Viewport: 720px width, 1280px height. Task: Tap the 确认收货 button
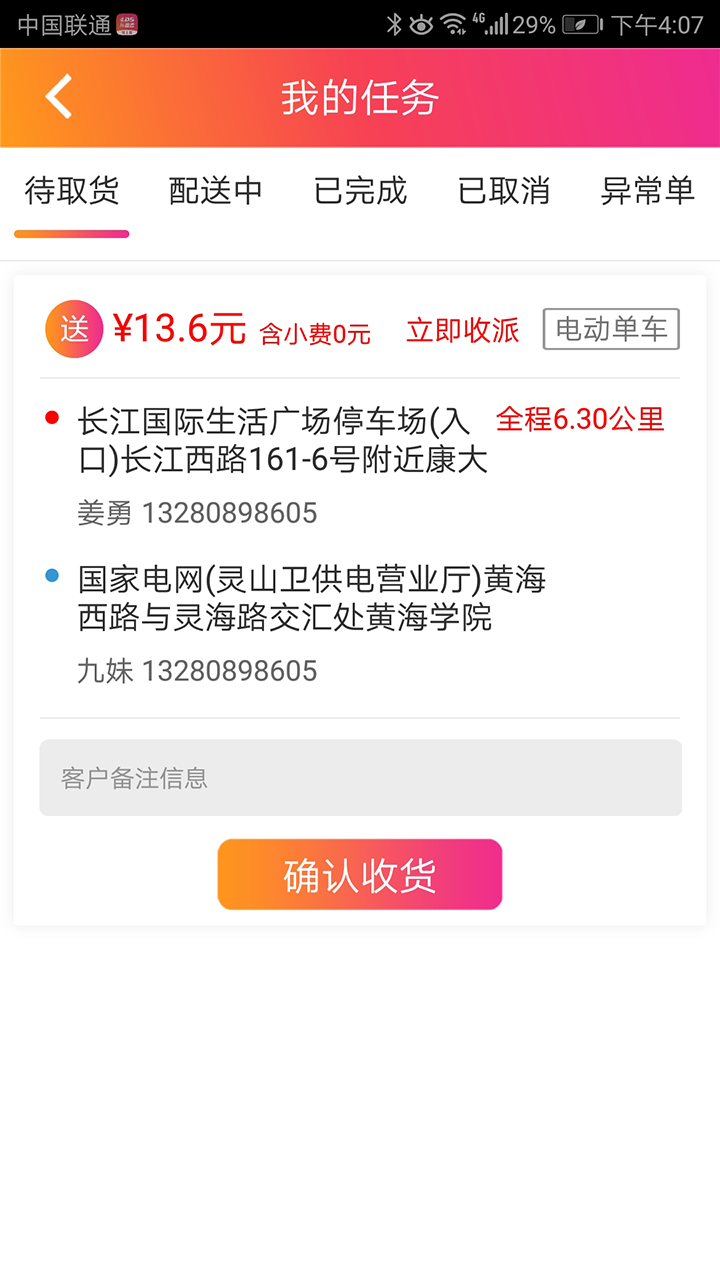pyautogui.click(x=360, y=875)
